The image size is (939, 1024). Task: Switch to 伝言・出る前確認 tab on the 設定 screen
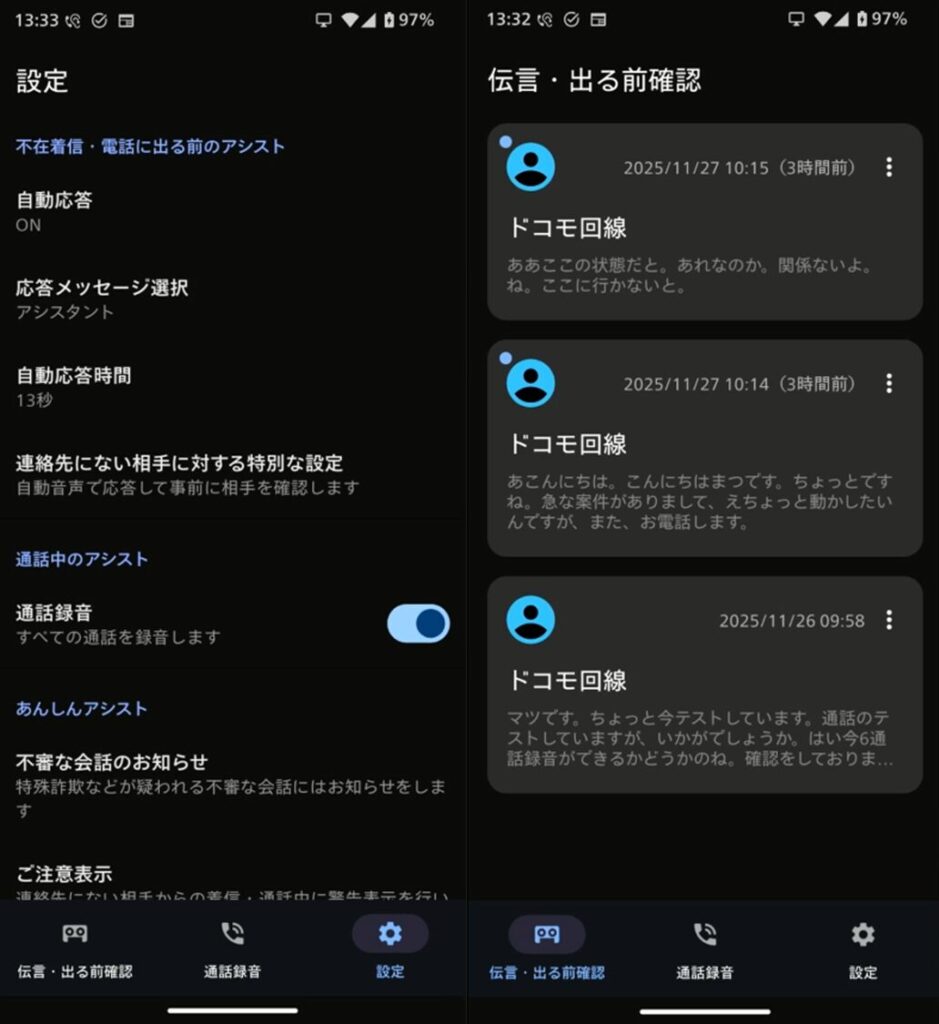pyautogui.click(x=74, y=949)
